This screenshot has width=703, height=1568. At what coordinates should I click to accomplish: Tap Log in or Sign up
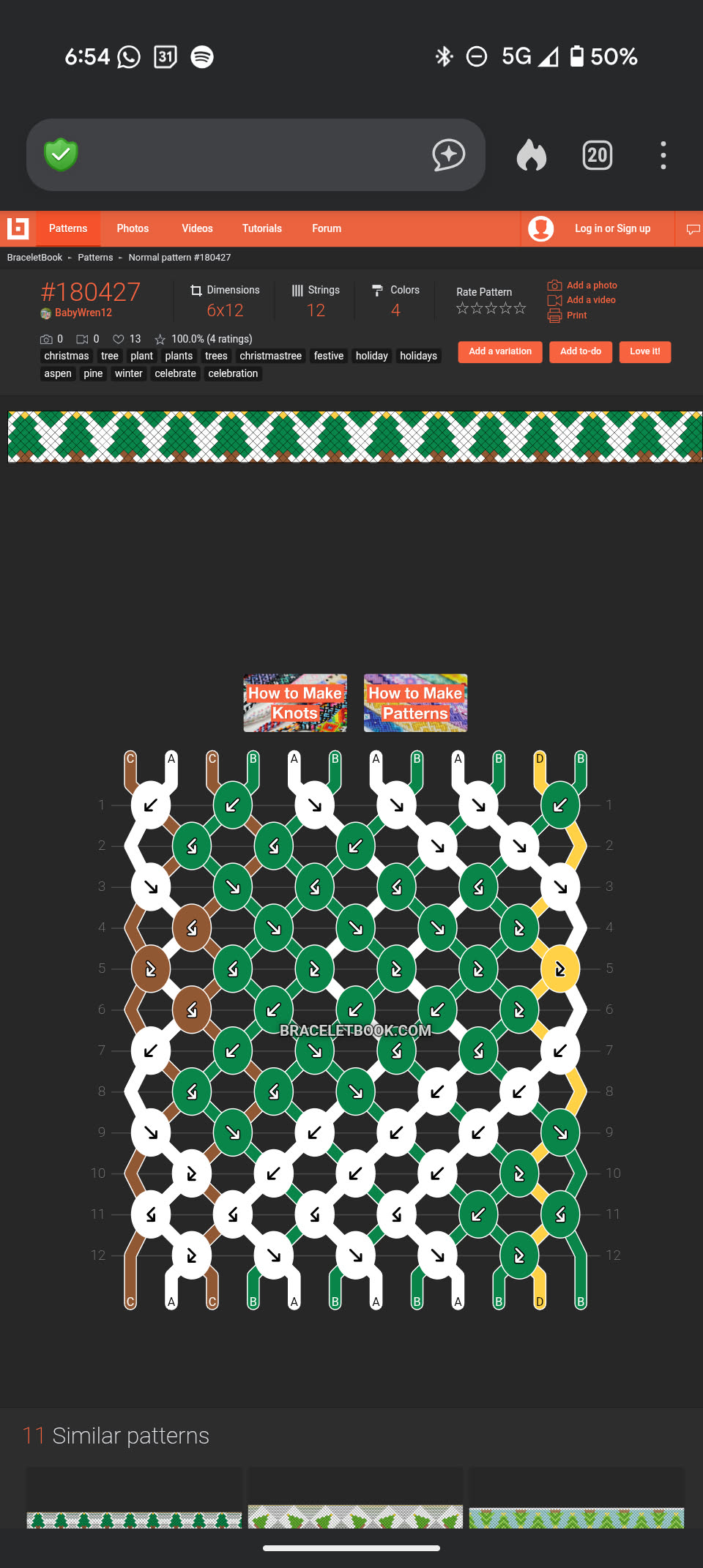(612, 228)
